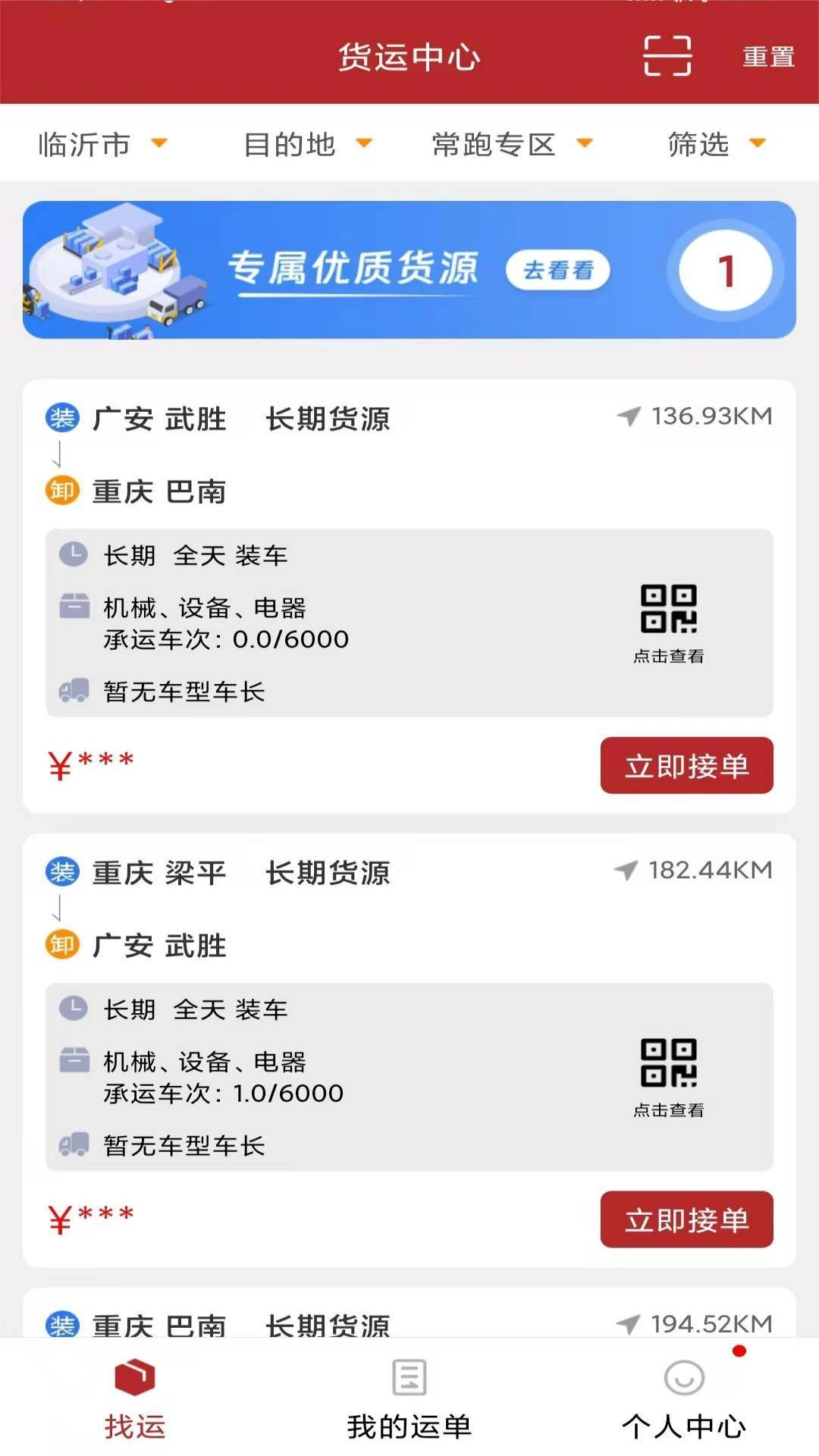Open the 广安 武胜 to 重庆 巴南 freight card
819x1456 pixels.
(303, 455)
